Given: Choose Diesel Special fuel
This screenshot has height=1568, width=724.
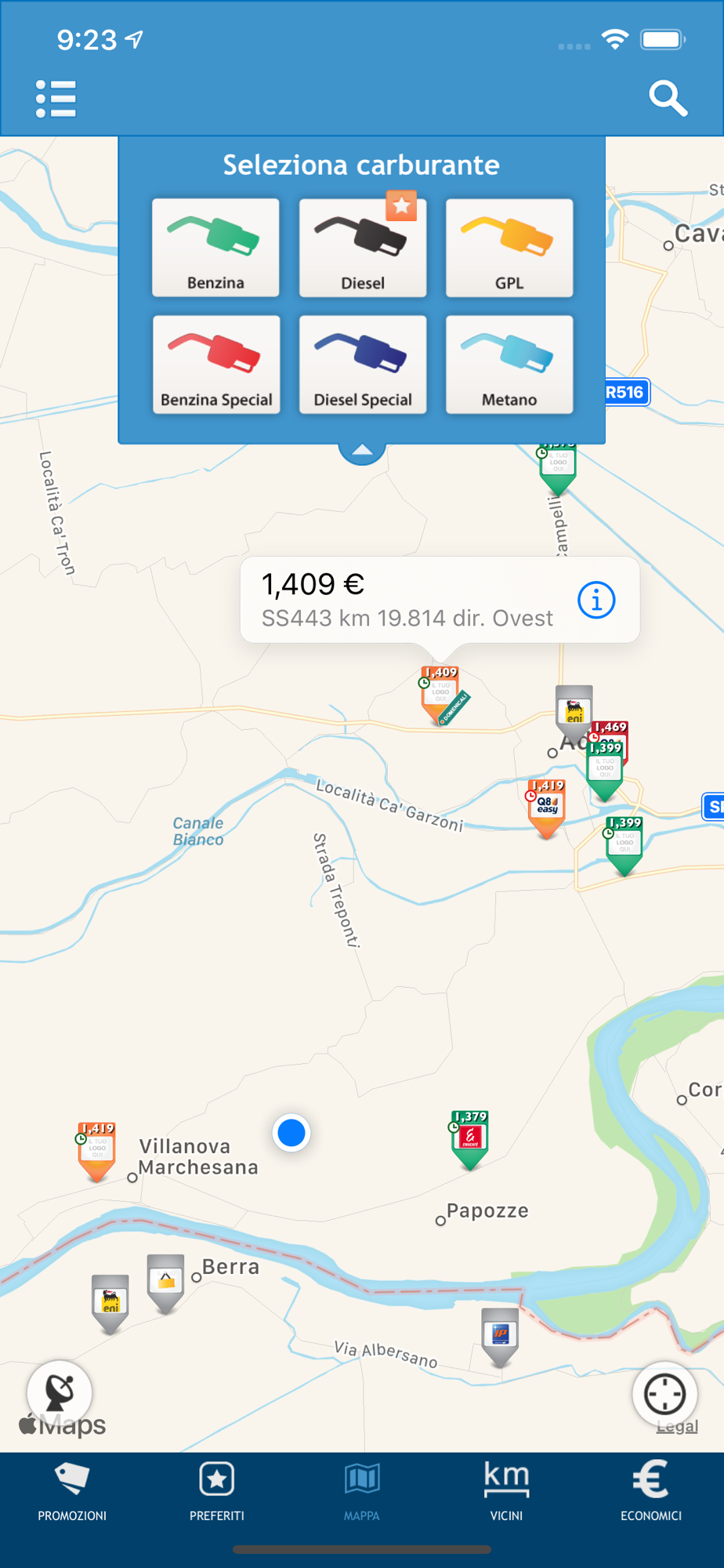Looking at the screenshot, I should point(363,365).
